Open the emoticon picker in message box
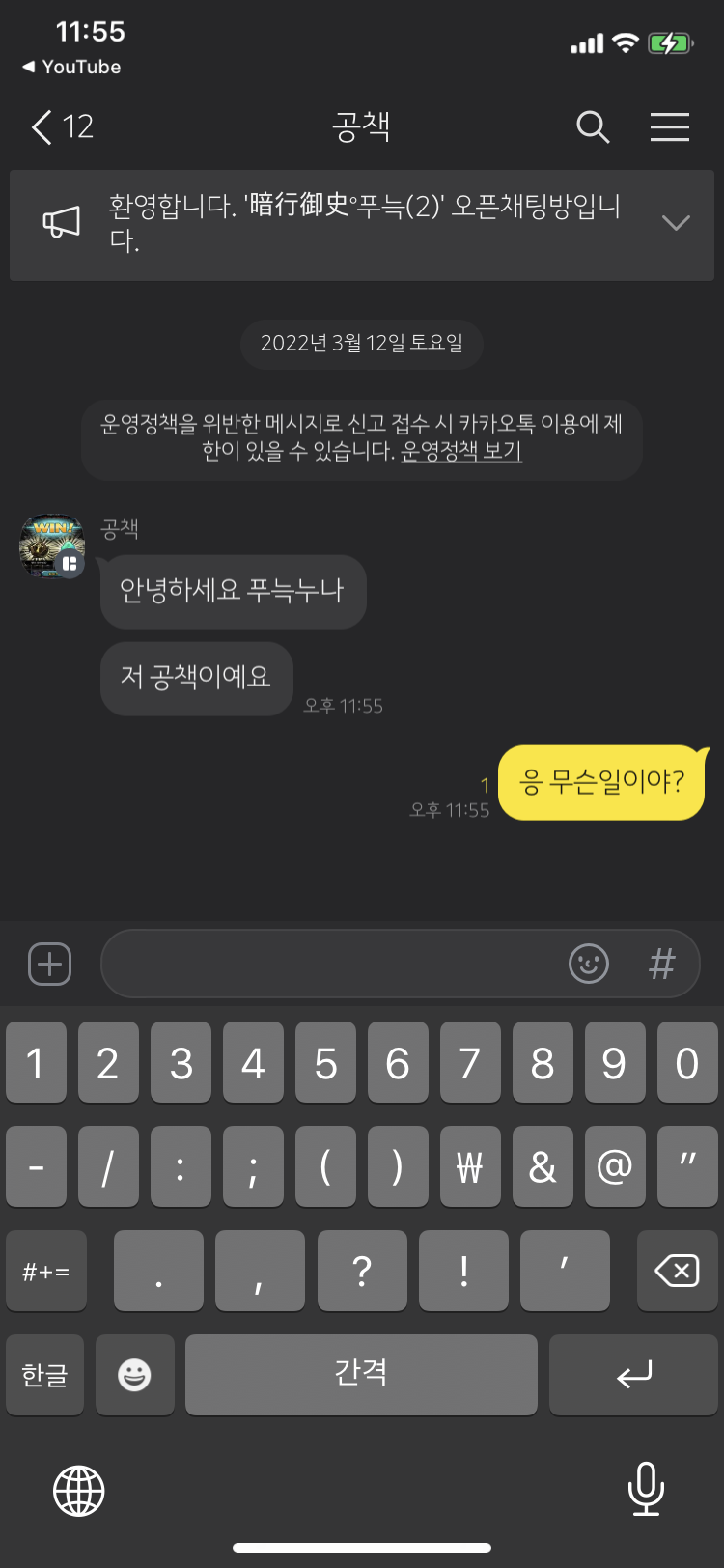The height and width of the screenshot is (1568, 724). coord(588,964)
